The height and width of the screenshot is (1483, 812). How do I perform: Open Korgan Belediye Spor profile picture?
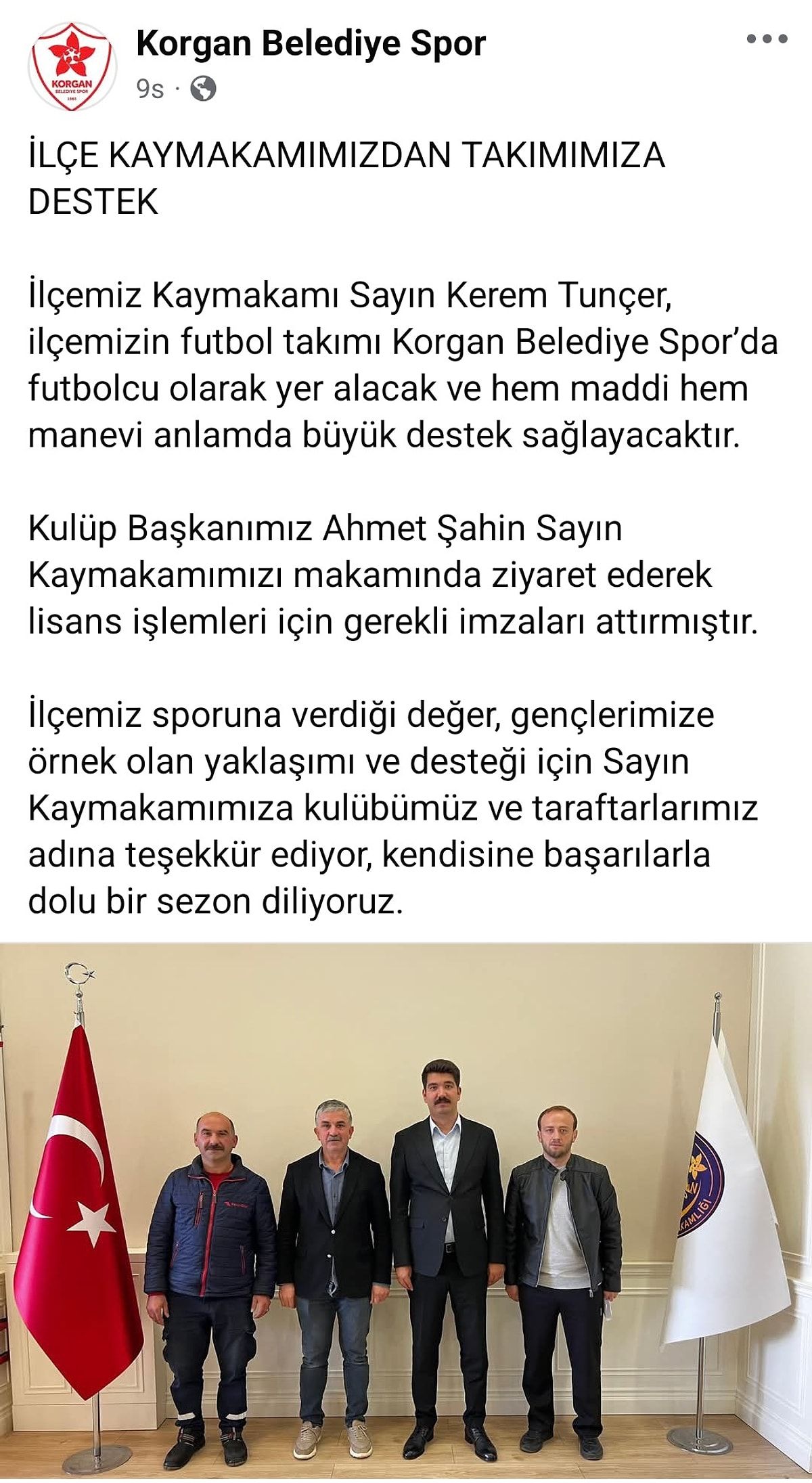click(72, 66)
